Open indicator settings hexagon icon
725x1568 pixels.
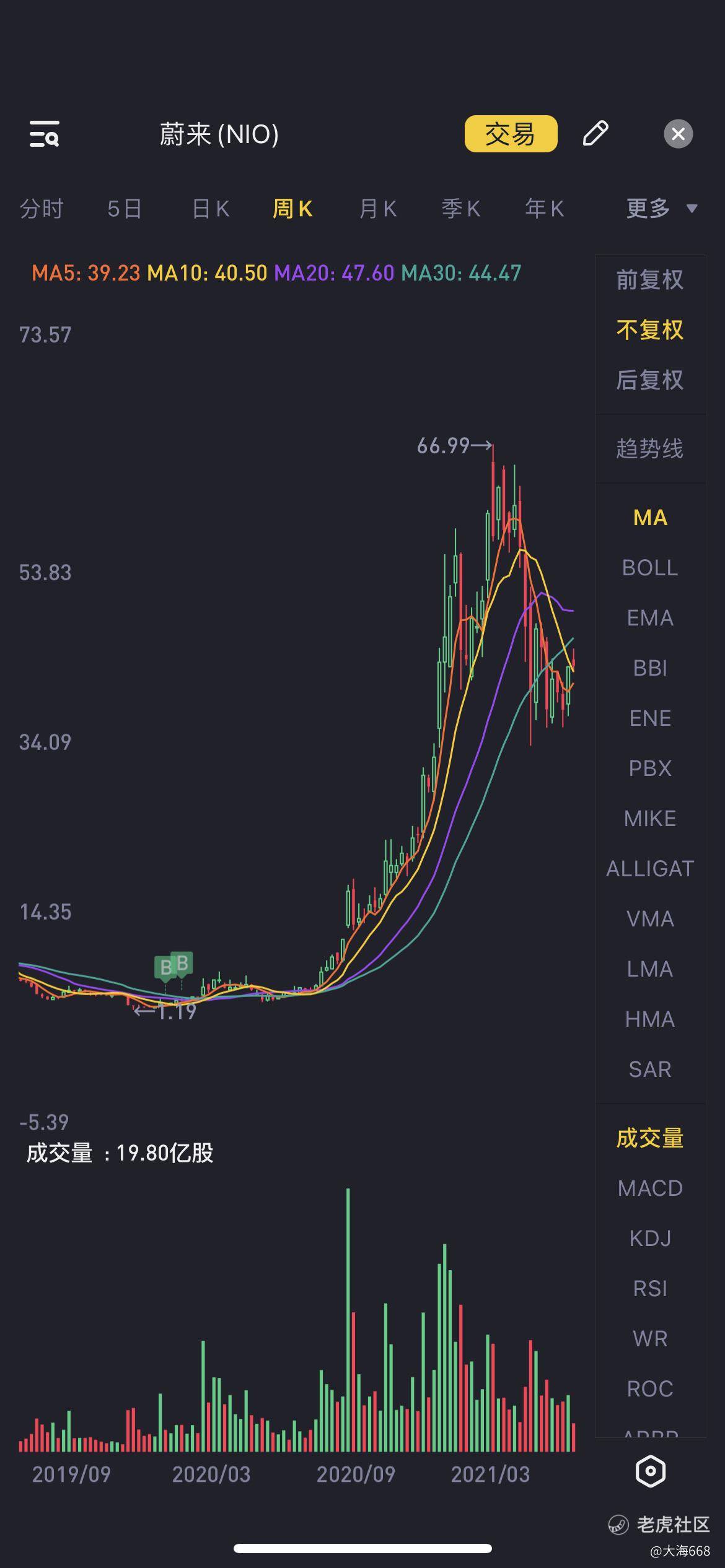(650, 1471)
